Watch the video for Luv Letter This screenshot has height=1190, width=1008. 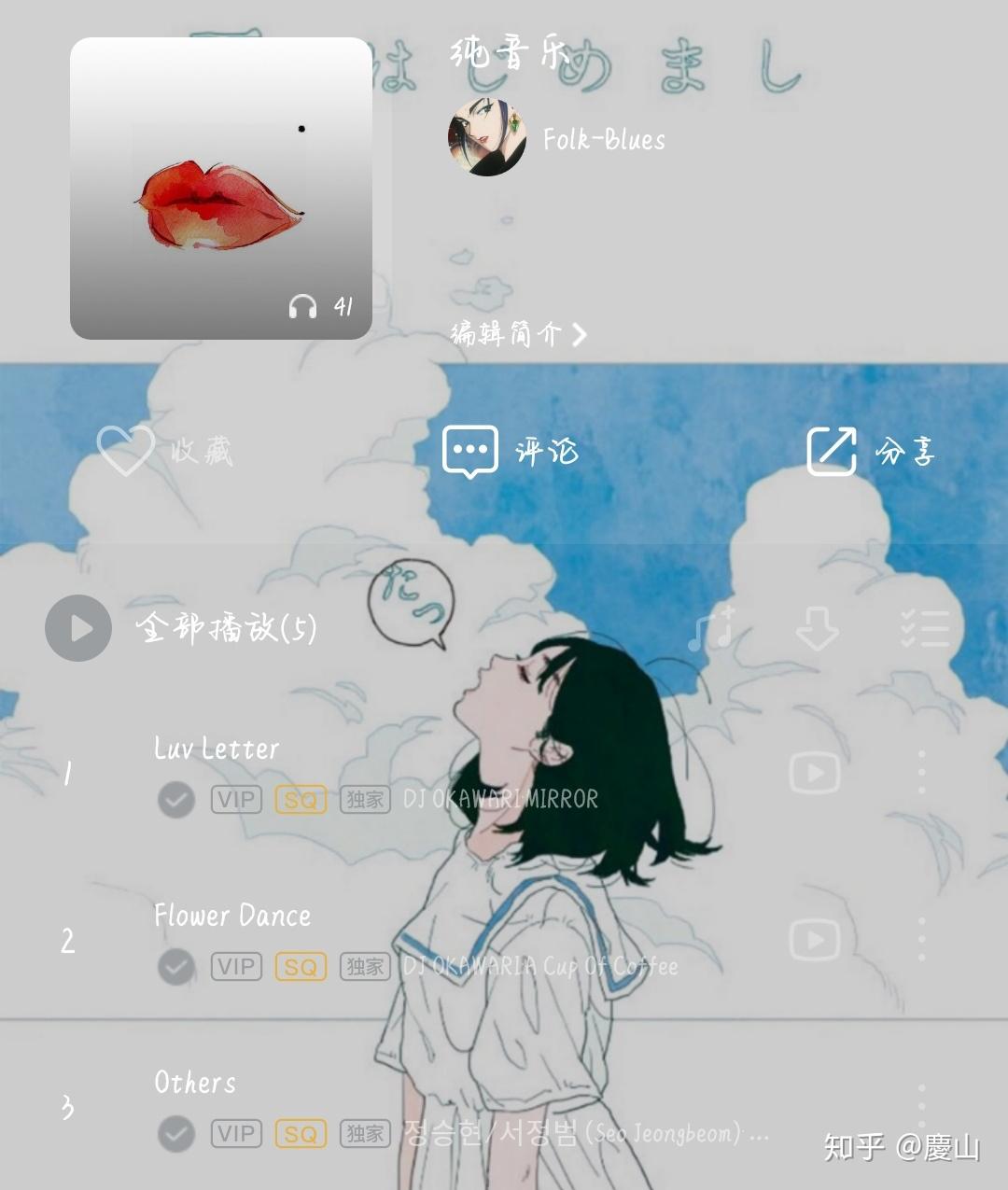pos(815,774)
